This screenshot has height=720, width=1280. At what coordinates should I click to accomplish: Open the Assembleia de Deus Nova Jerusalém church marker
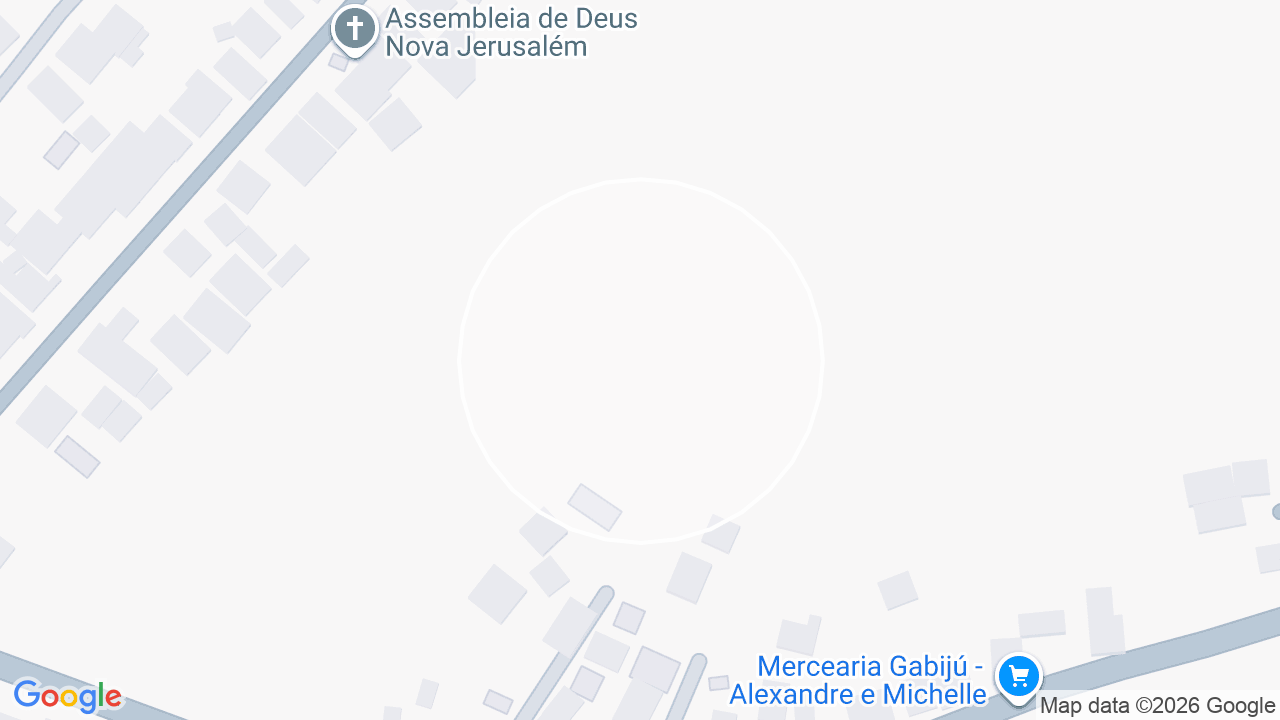354,30
